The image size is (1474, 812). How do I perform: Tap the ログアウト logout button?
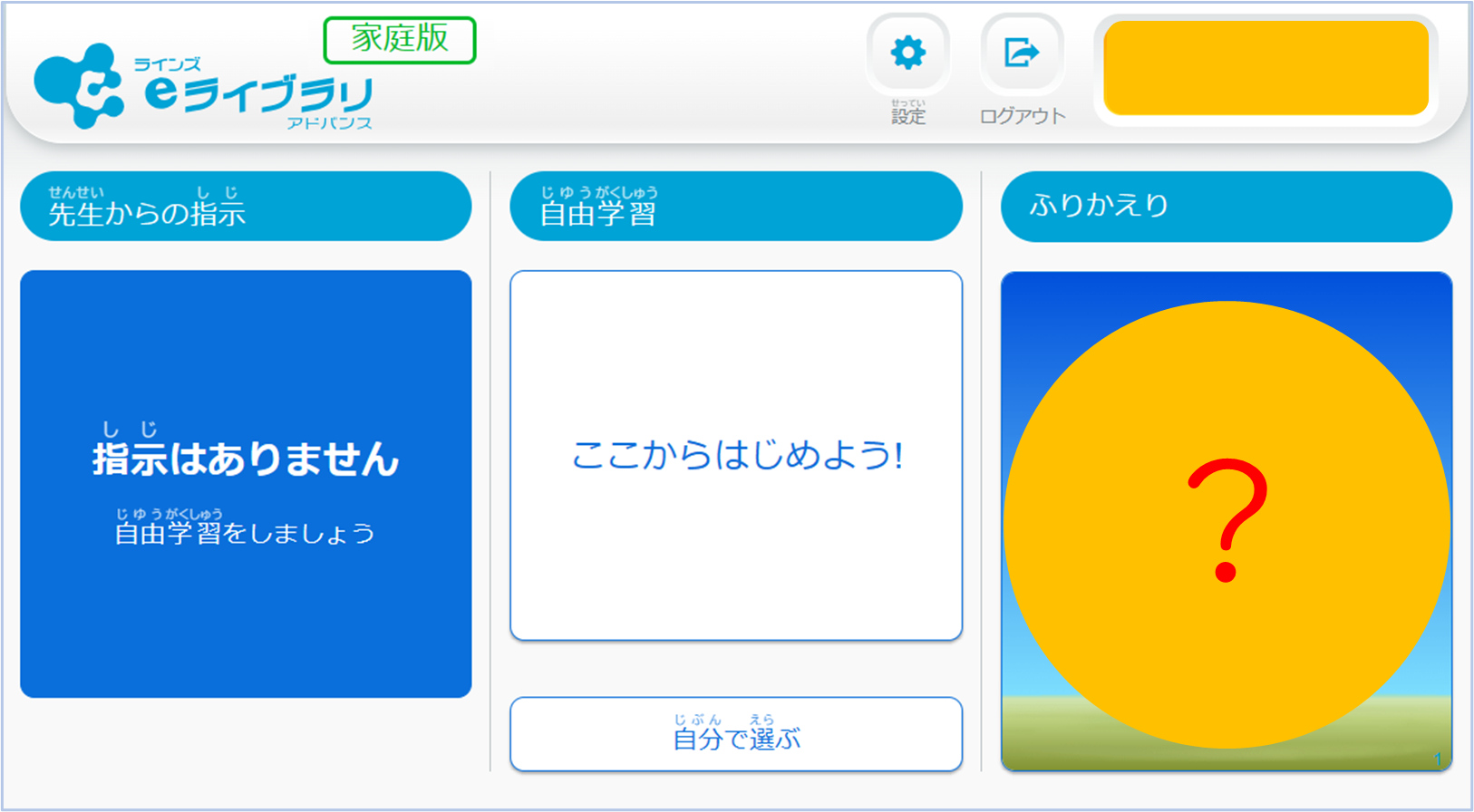click(1022, 54)
